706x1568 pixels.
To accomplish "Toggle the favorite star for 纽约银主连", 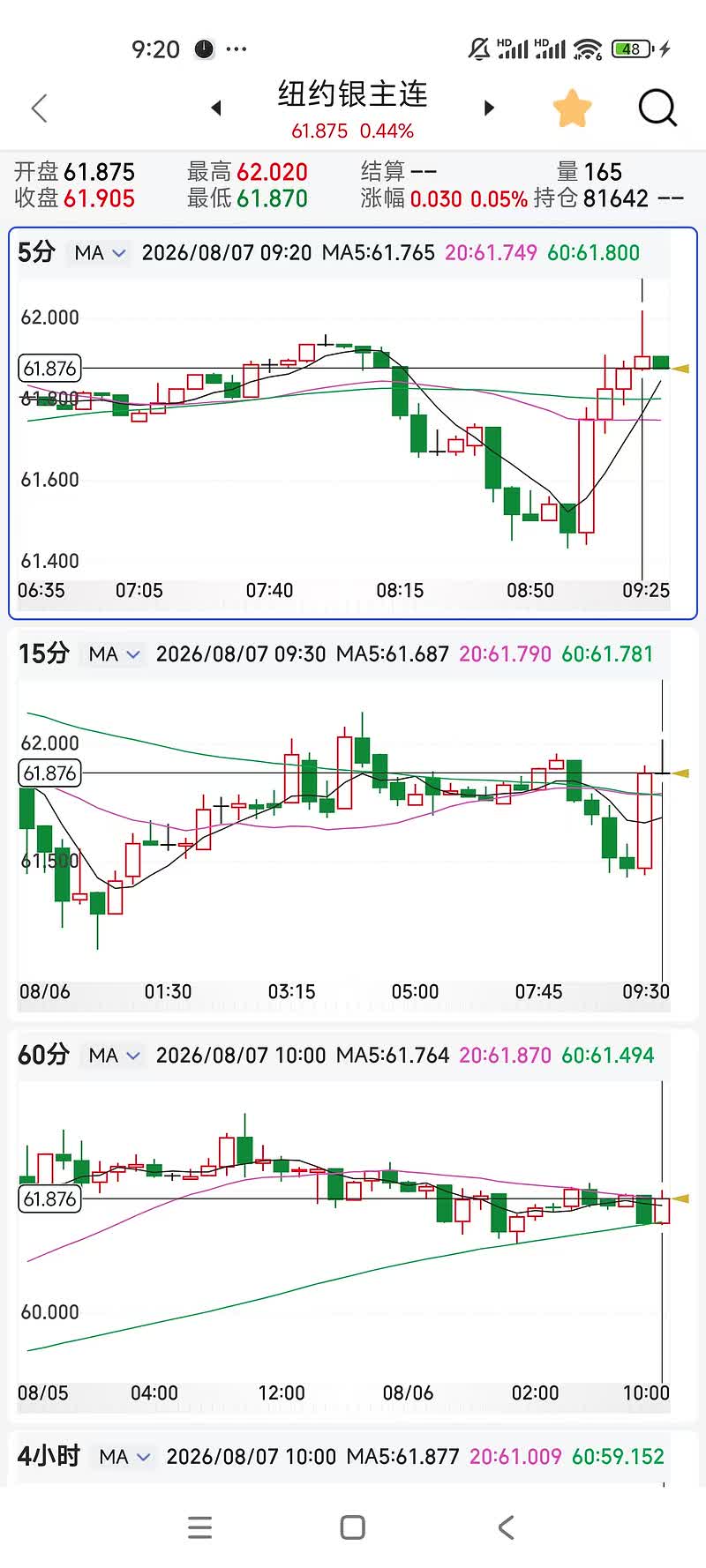I will [x=572, y=108].
